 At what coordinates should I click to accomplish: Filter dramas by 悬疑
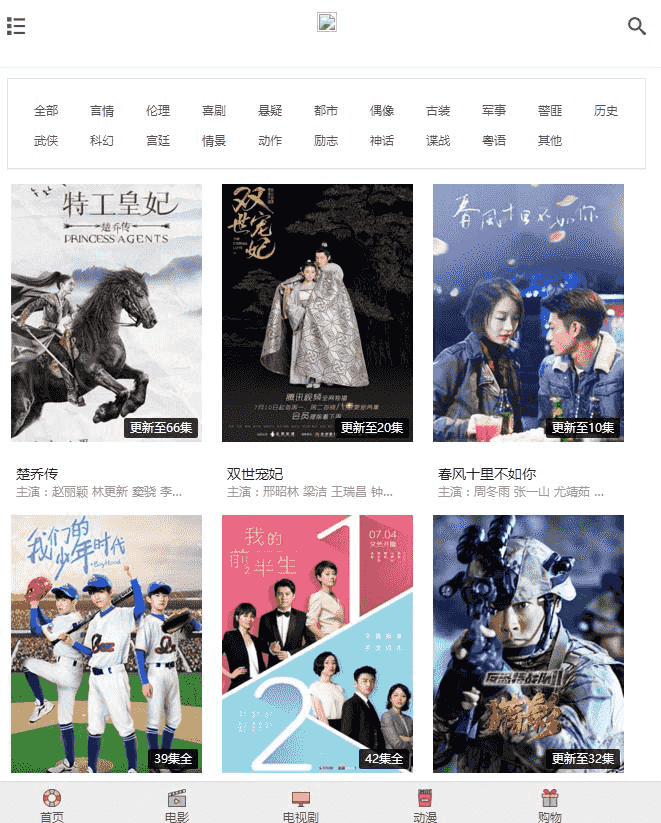pyautogui.click(x=270, y=111)
